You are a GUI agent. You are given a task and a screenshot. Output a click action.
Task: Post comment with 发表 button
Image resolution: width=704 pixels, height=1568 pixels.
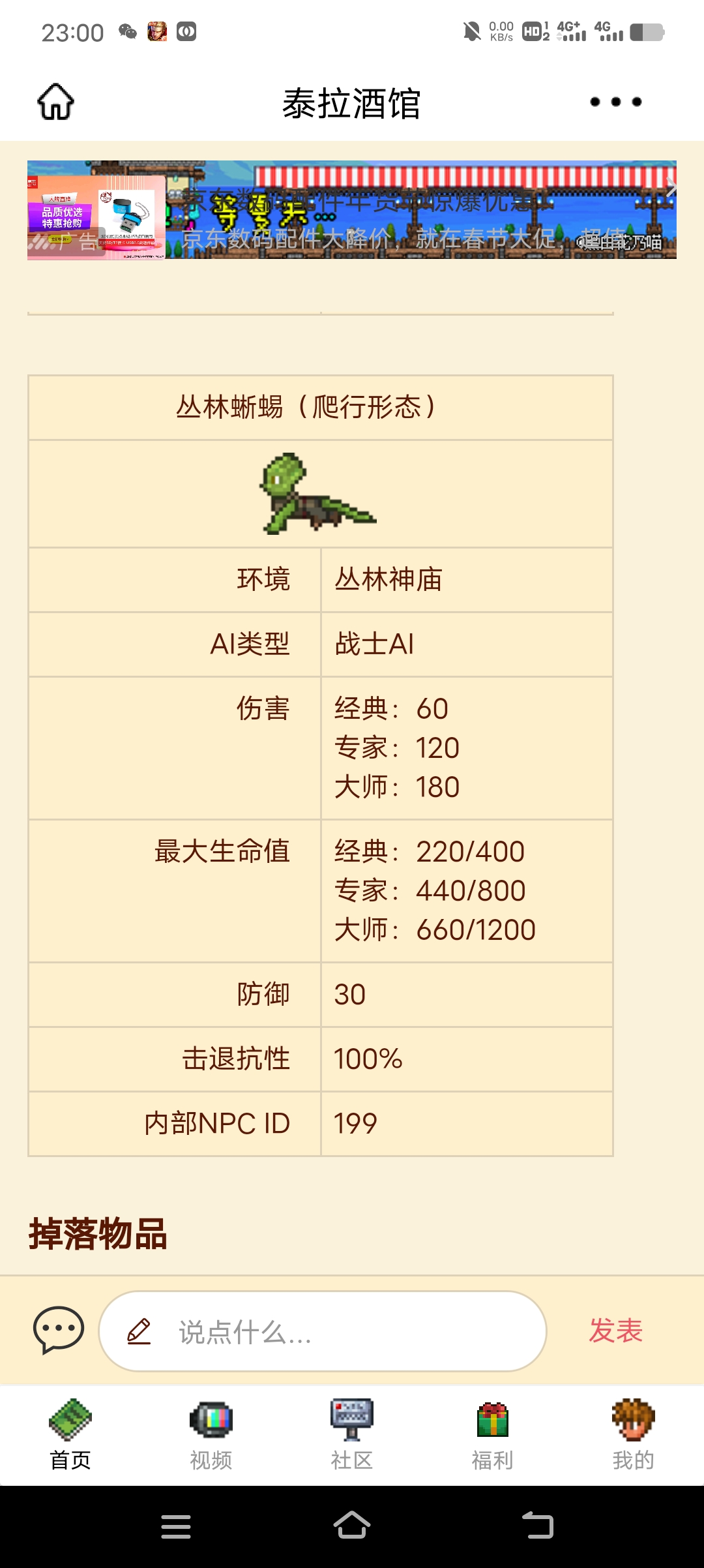point(615,1331)
